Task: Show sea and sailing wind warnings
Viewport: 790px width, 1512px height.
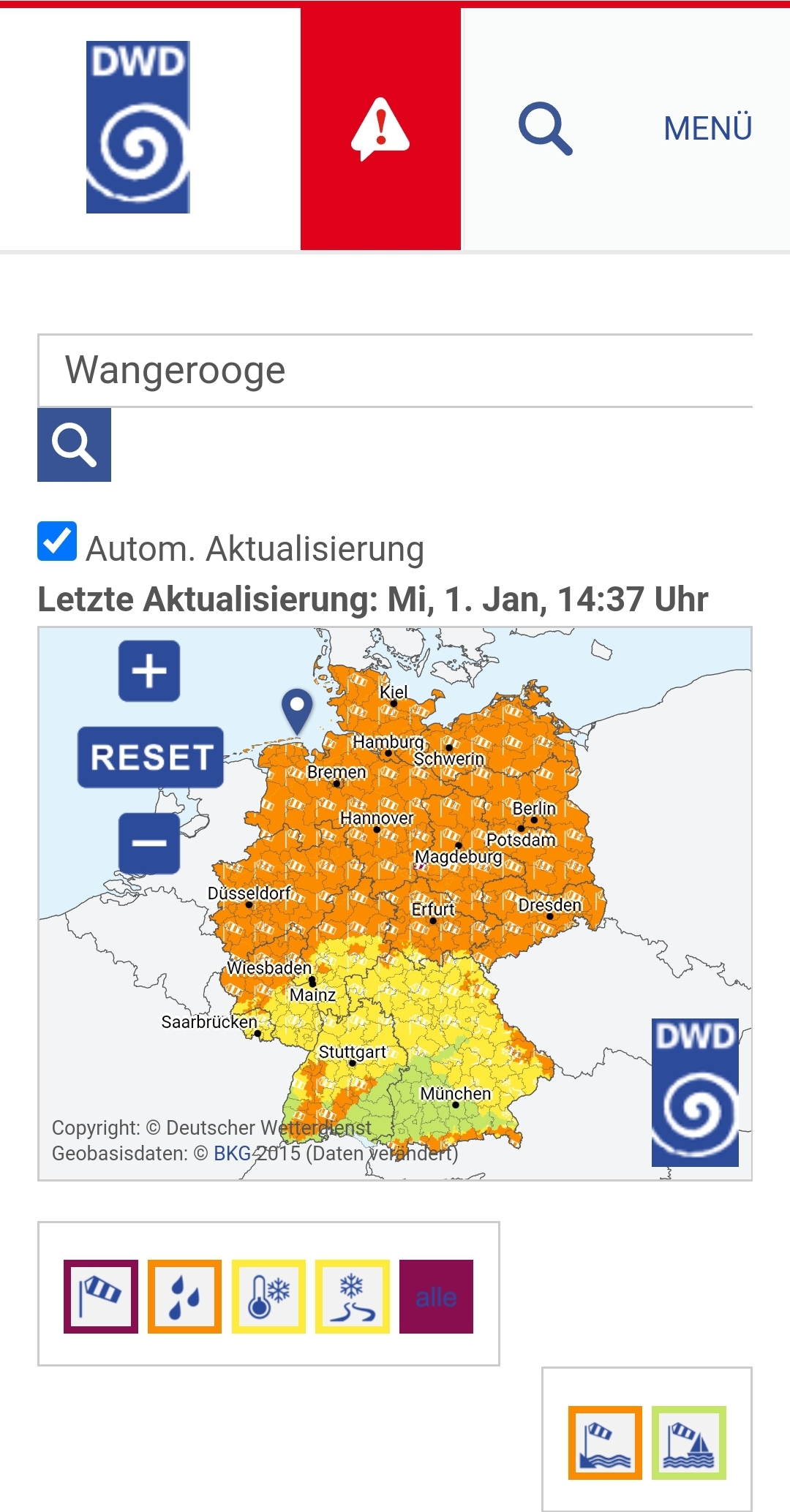Action: (688, 1443)
